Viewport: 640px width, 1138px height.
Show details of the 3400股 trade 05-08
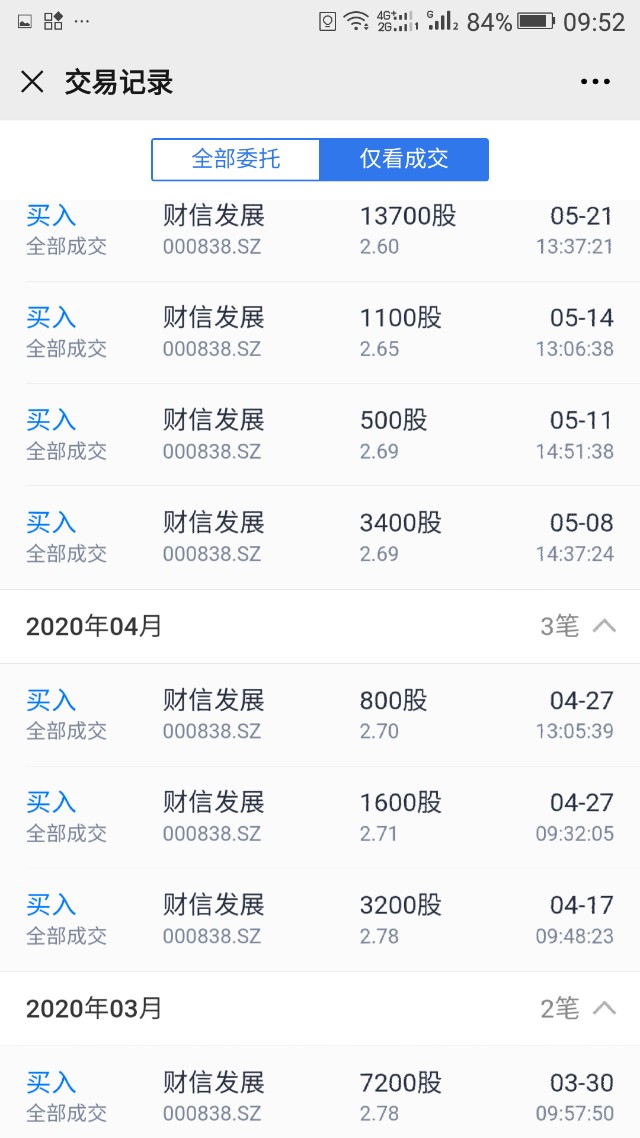pyautogui.click(x=320, y=537)
